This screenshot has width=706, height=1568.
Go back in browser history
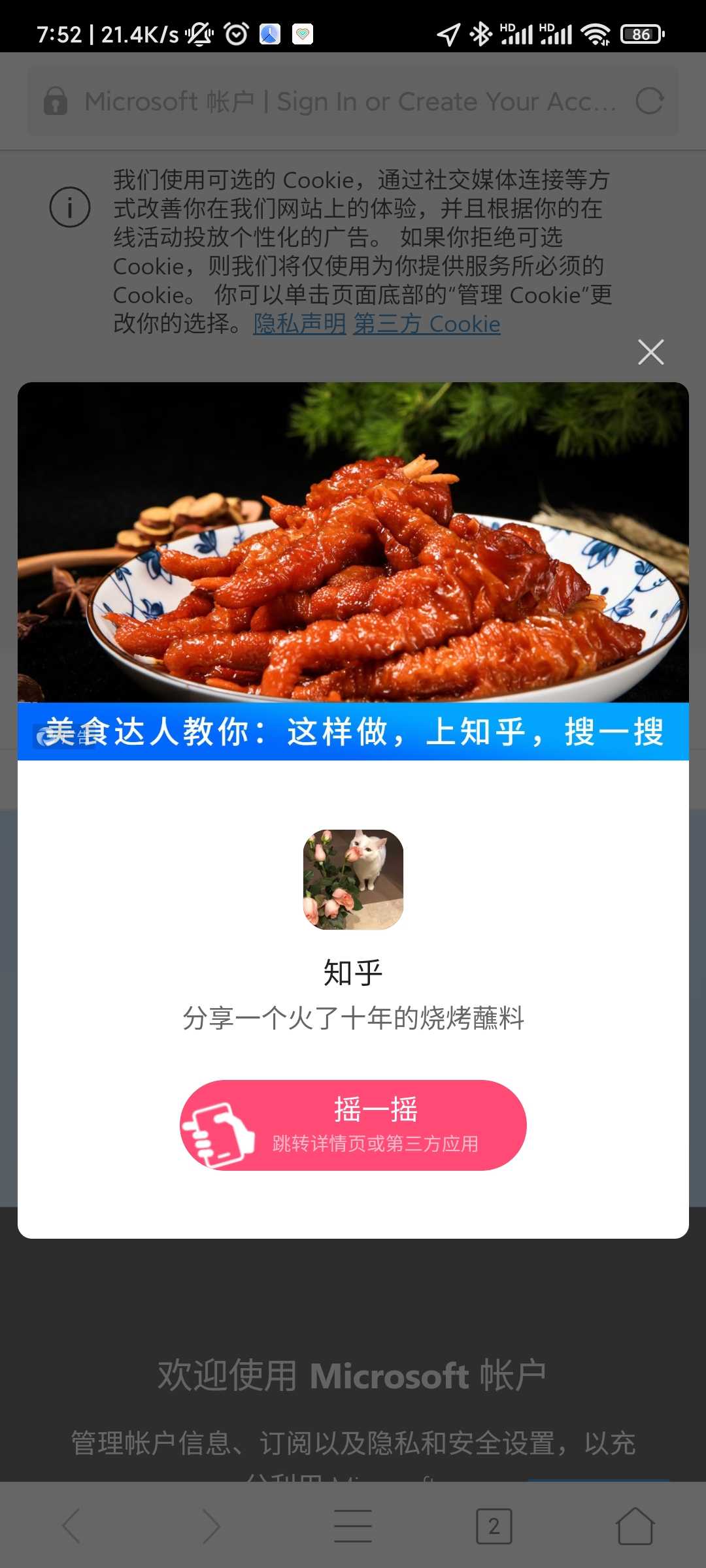tap(71, 1526)
